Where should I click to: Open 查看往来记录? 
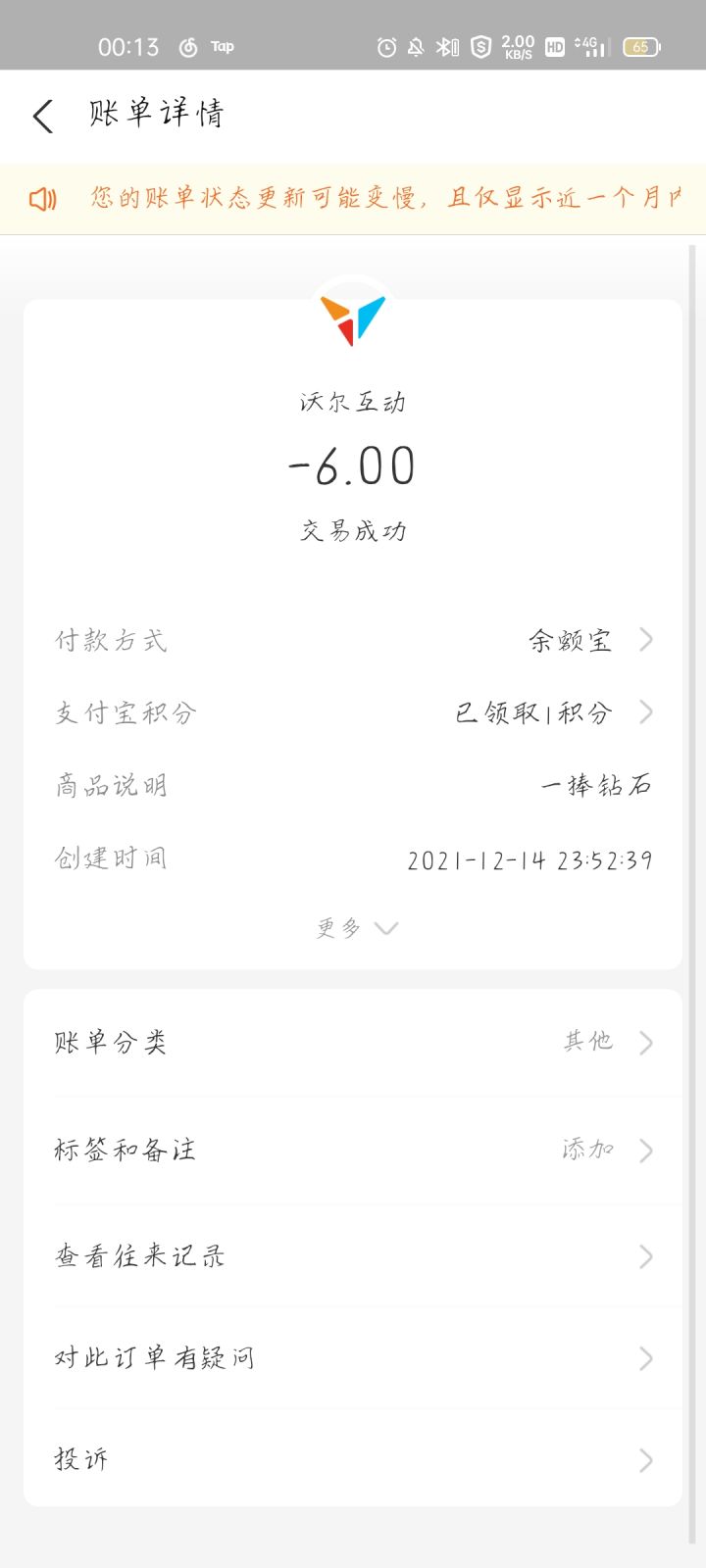tap(353, 1256)
